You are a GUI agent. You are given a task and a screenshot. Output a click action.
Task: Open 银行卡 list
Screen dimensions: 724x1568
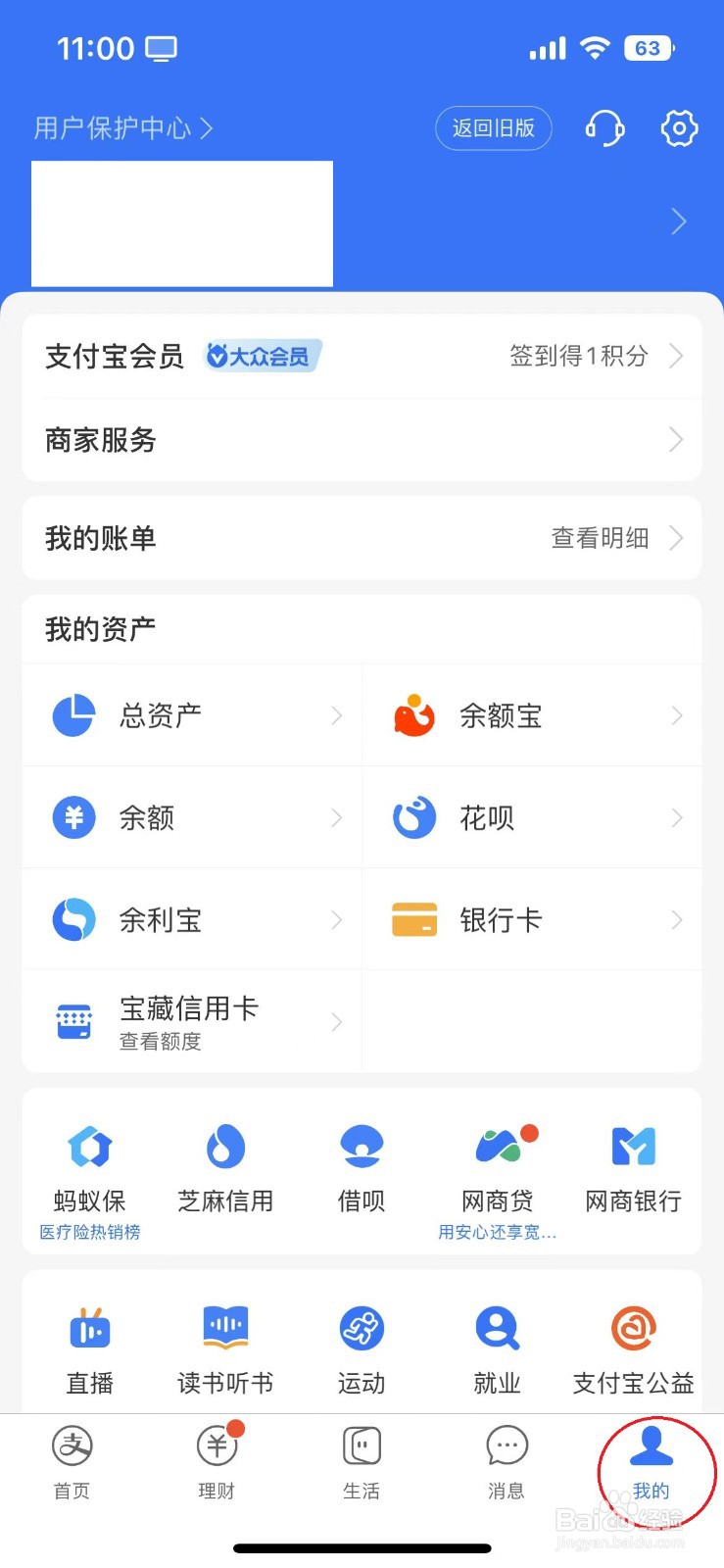(532, 919)
